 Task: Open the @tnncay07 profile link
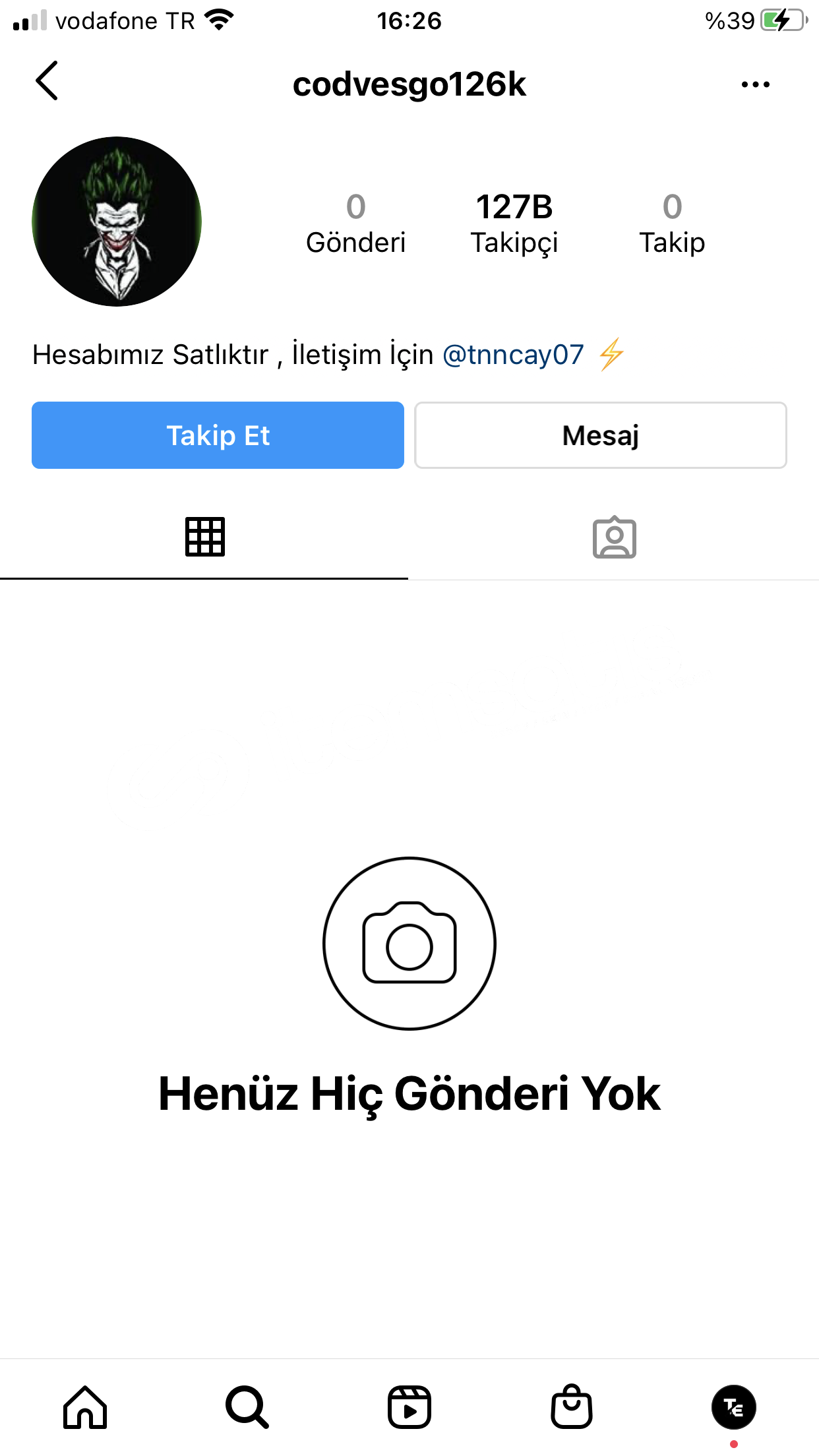pyautogui.click(x=513, y=355)
